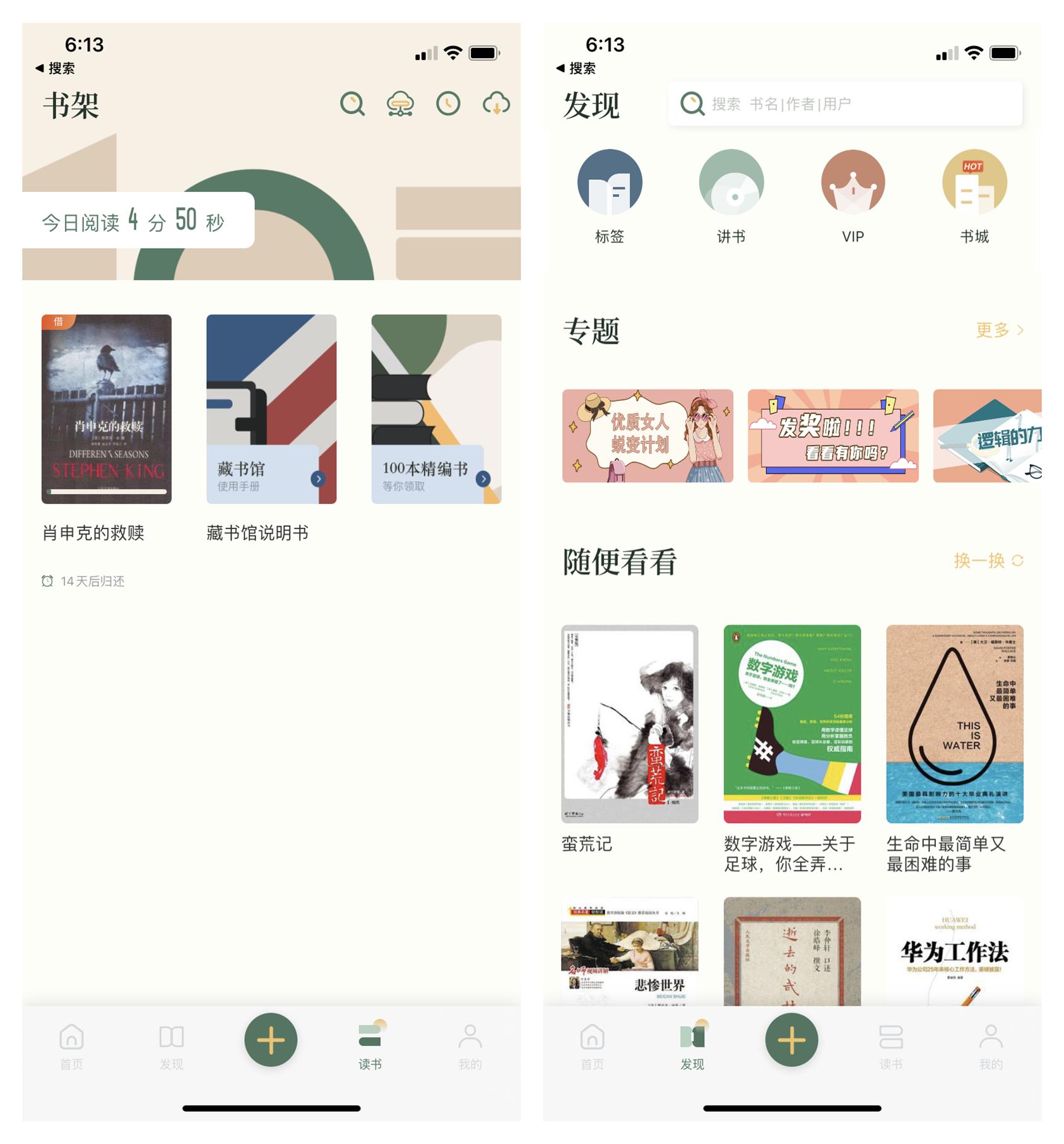Open the VIP membership page

coord(853,182)
